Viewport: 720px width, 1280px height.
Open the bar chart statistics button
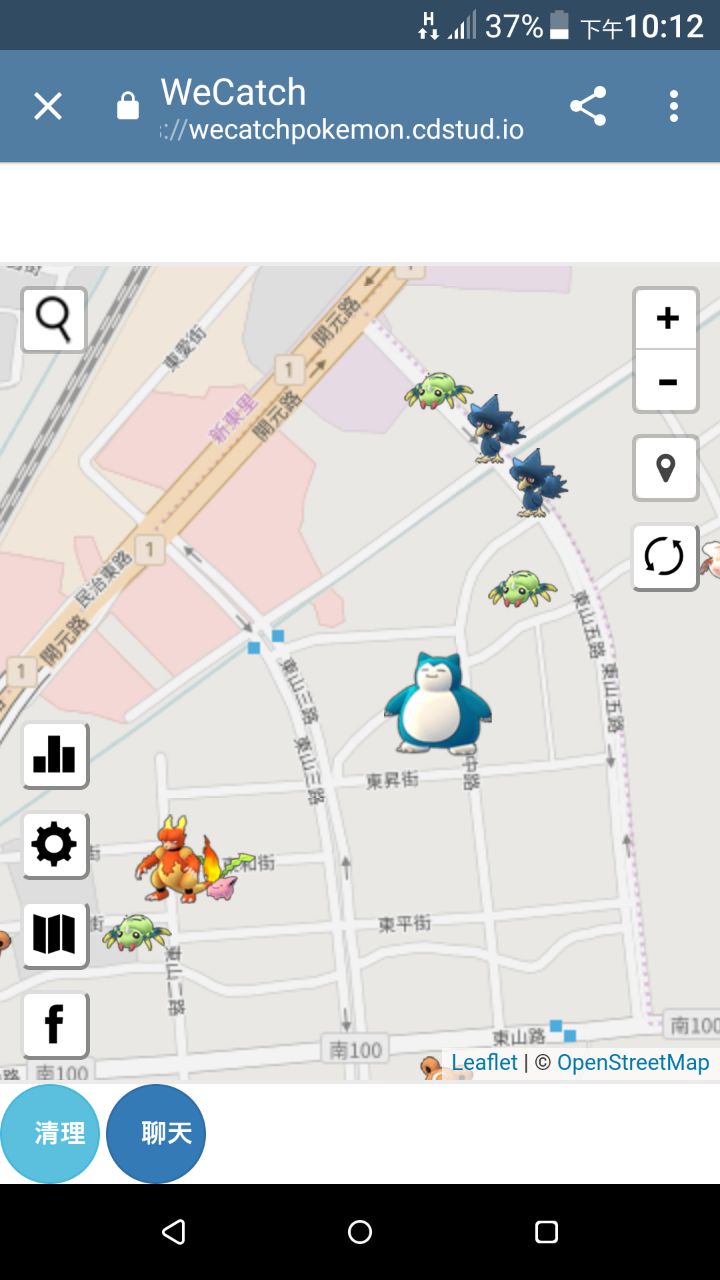tap(55, 755)
